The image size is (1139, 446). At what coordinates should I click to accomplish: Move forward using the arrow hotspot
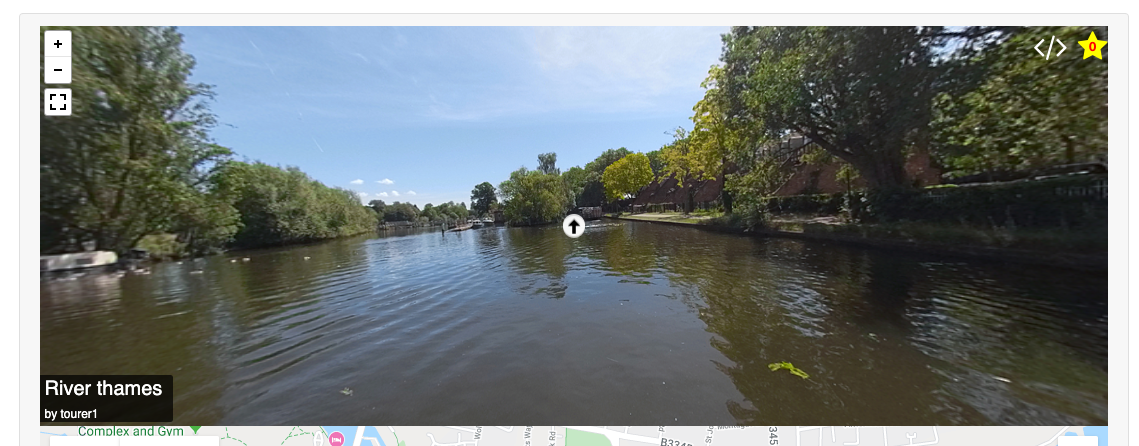point(573,226)
